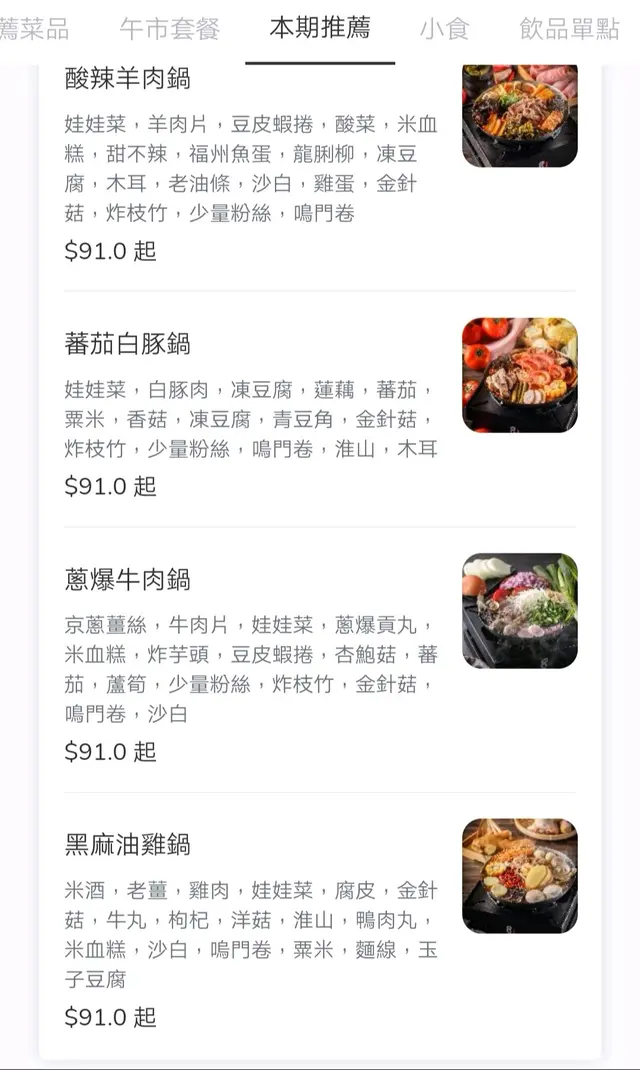Open the 酸辣羊肉鍋 menu item
Screen dimensions: 640x1070
point(127,78)
